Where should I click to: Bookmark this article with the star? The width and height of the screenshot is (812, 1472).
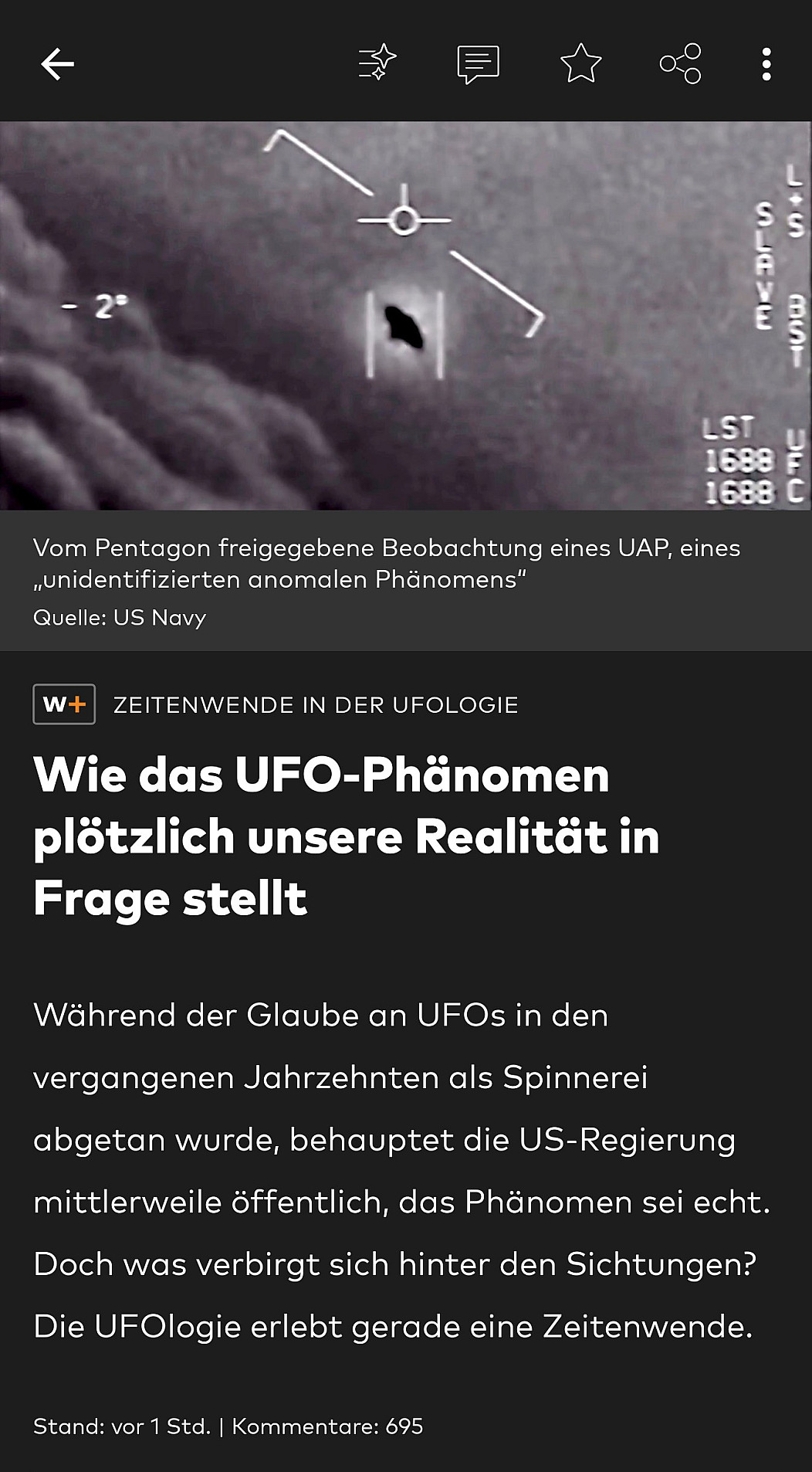(x=580, y=64)
